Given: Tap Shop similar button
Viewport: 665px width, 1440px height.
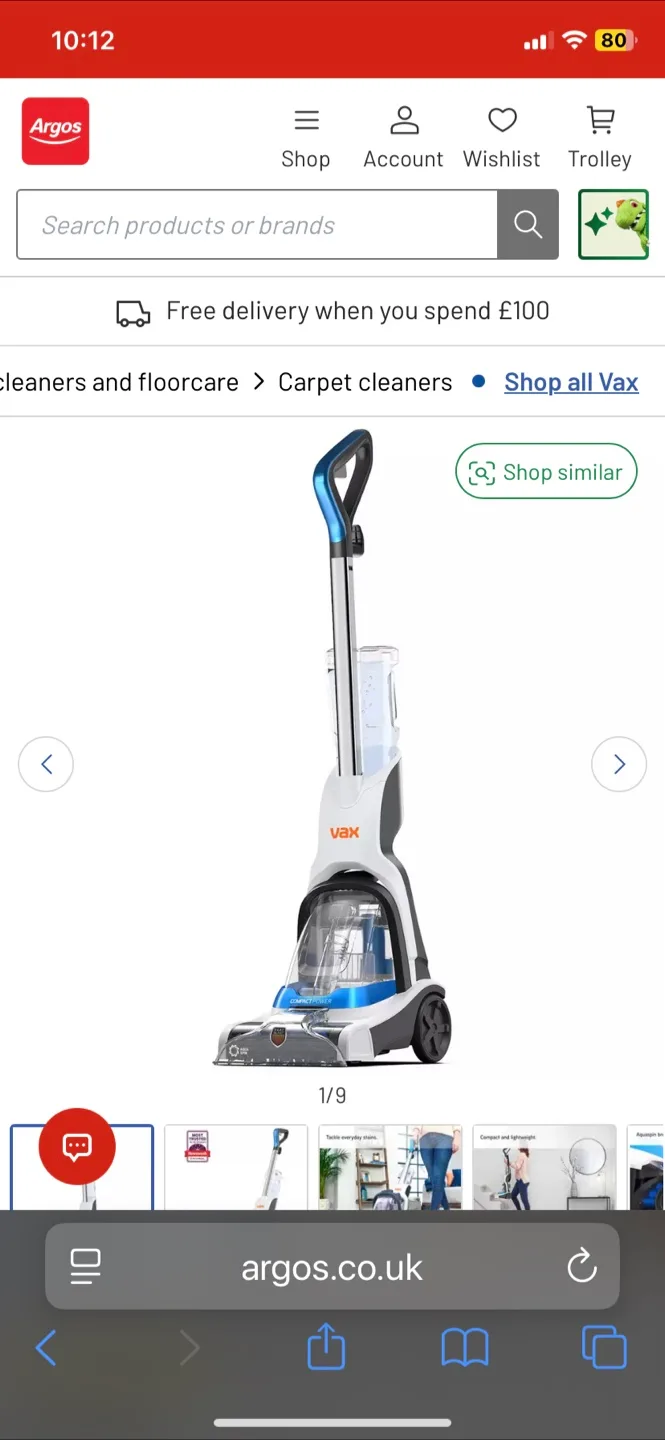Looking at the screenshot, I should [x=546, y=472].
